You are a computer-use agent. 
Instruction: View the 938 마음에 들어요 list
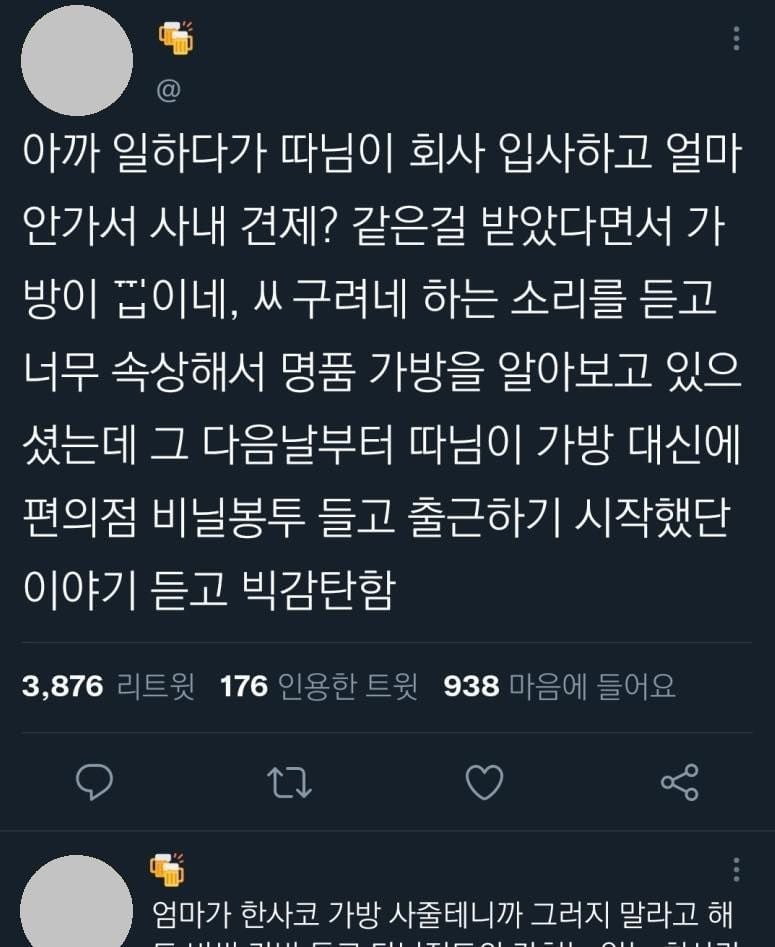(558, 686)
